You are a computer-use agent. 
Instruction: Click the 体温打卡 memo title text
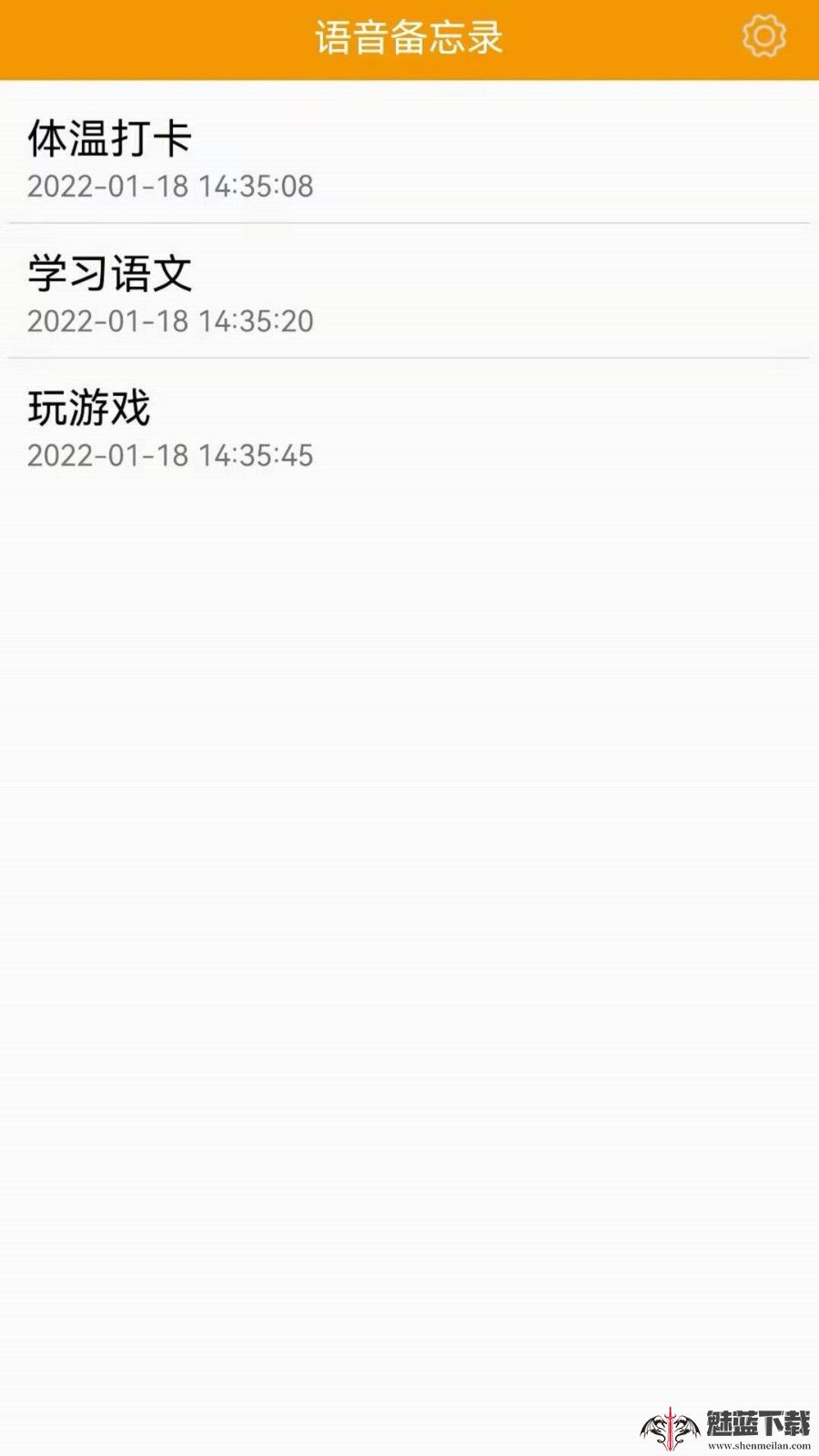click(x=109, y=138)
